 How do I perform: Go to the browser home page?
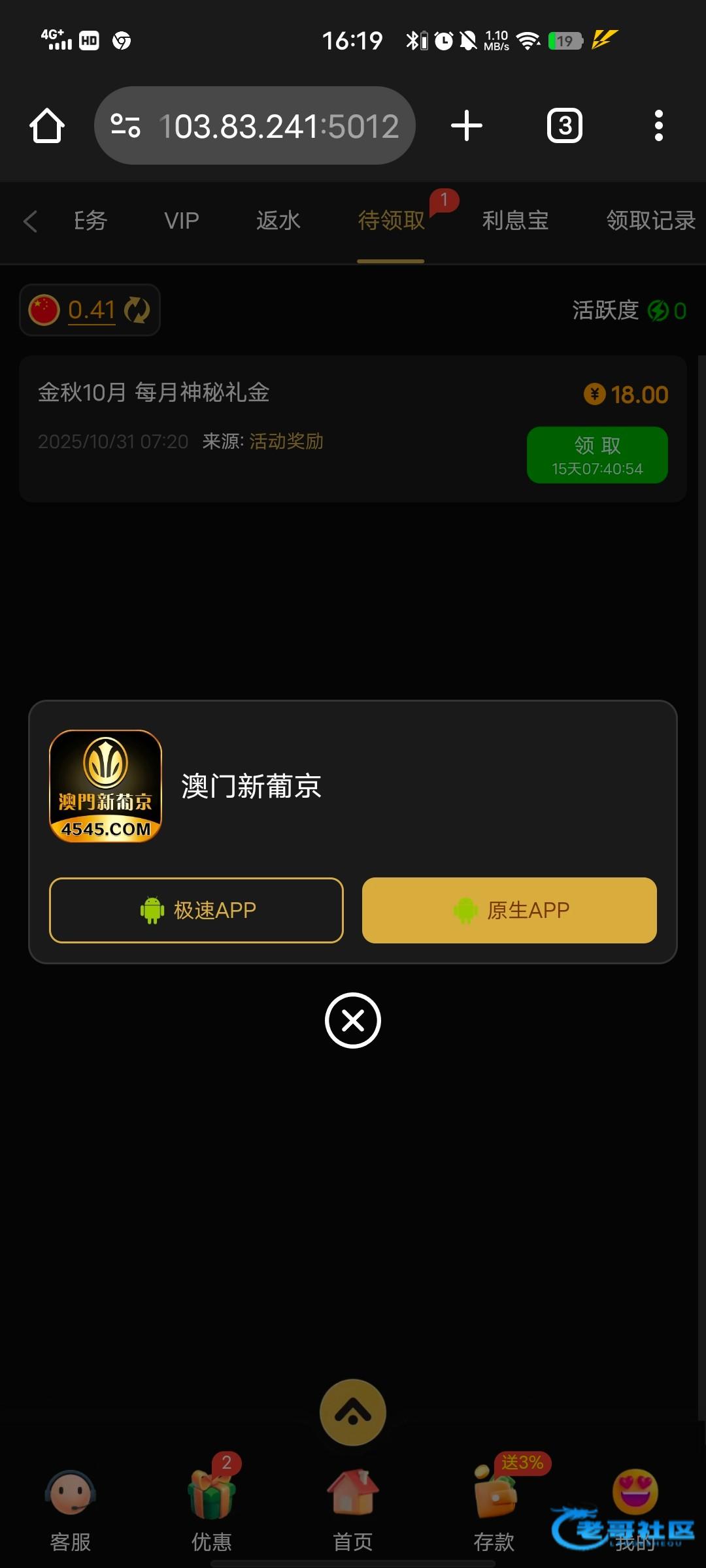(x=47, y=126)
